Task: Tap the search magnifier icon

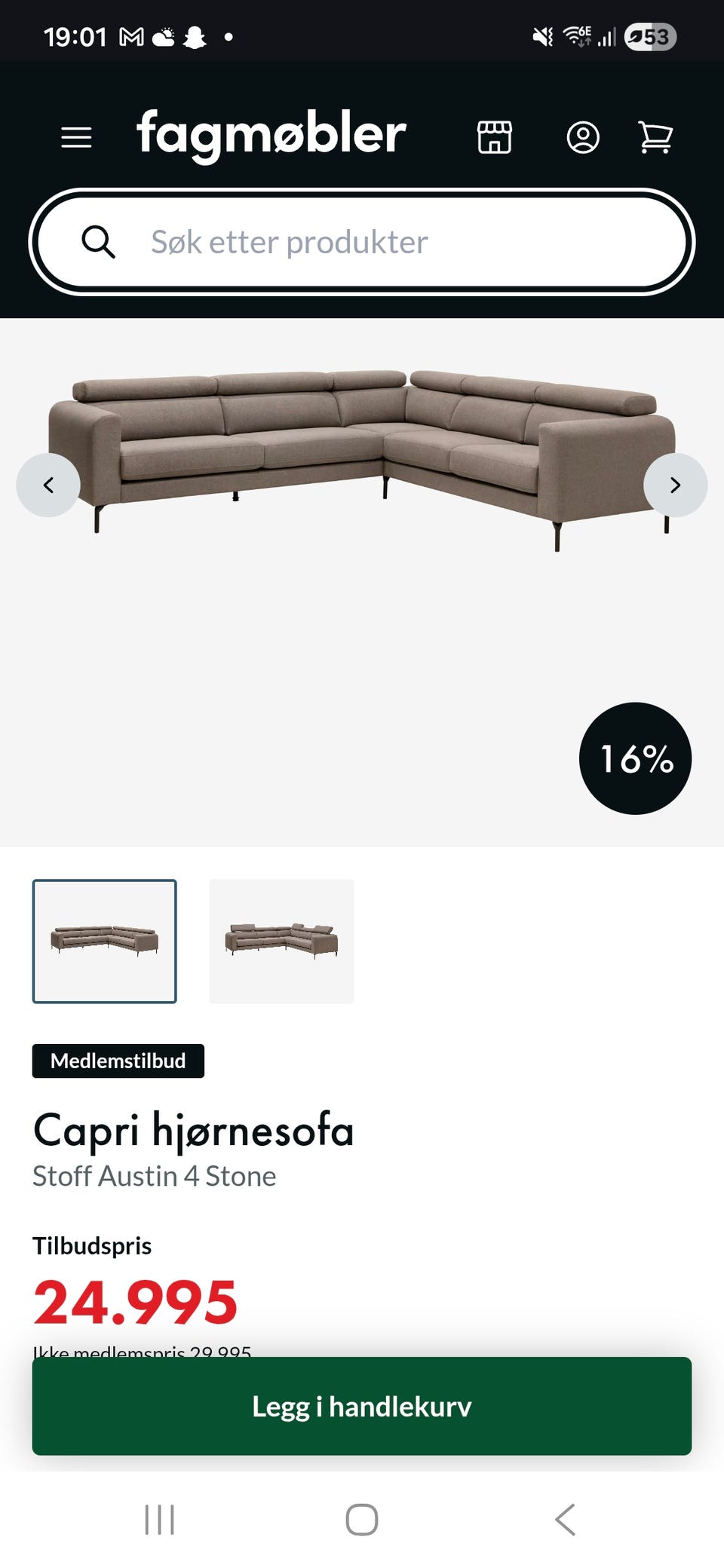Action: coord(100,242)
